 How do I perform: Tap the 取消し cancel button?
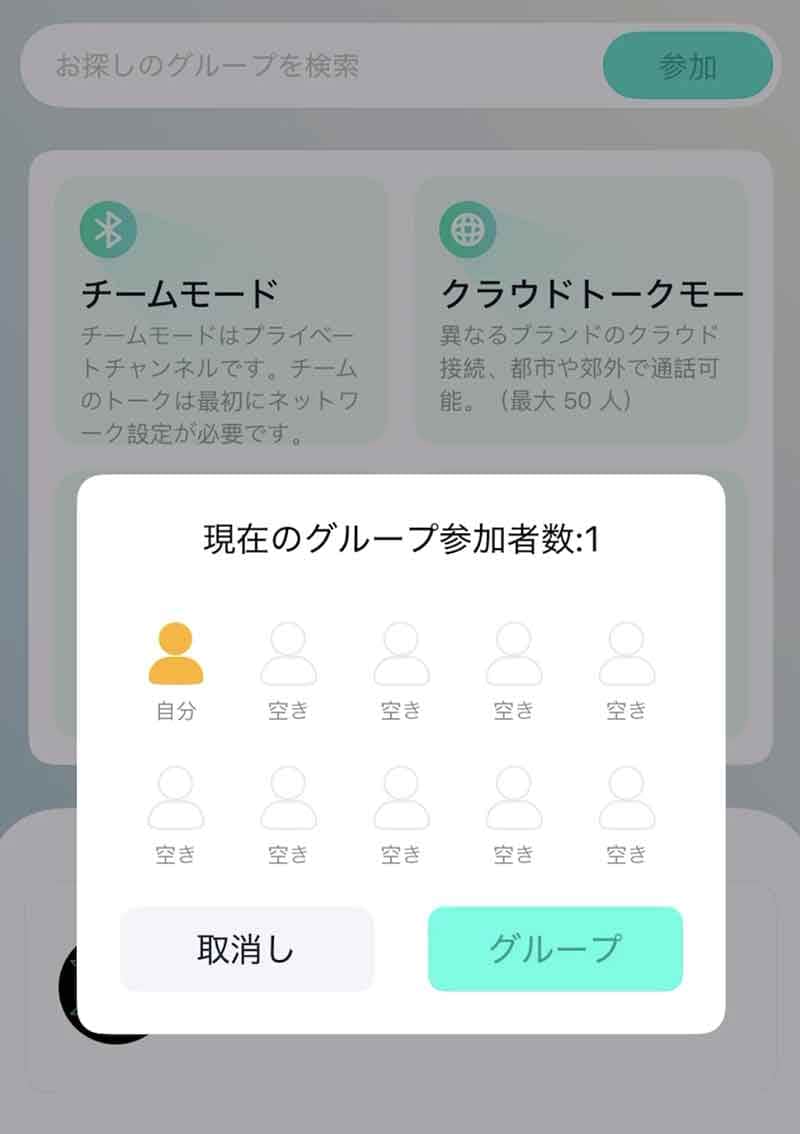click(x=246, y=949)
